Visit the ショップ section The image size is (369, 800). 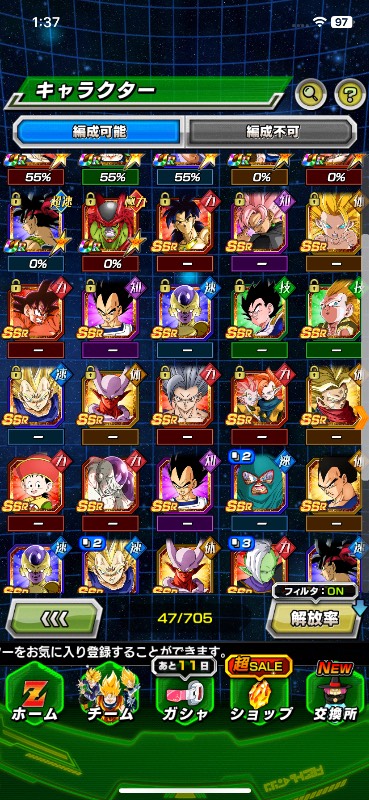258,695
